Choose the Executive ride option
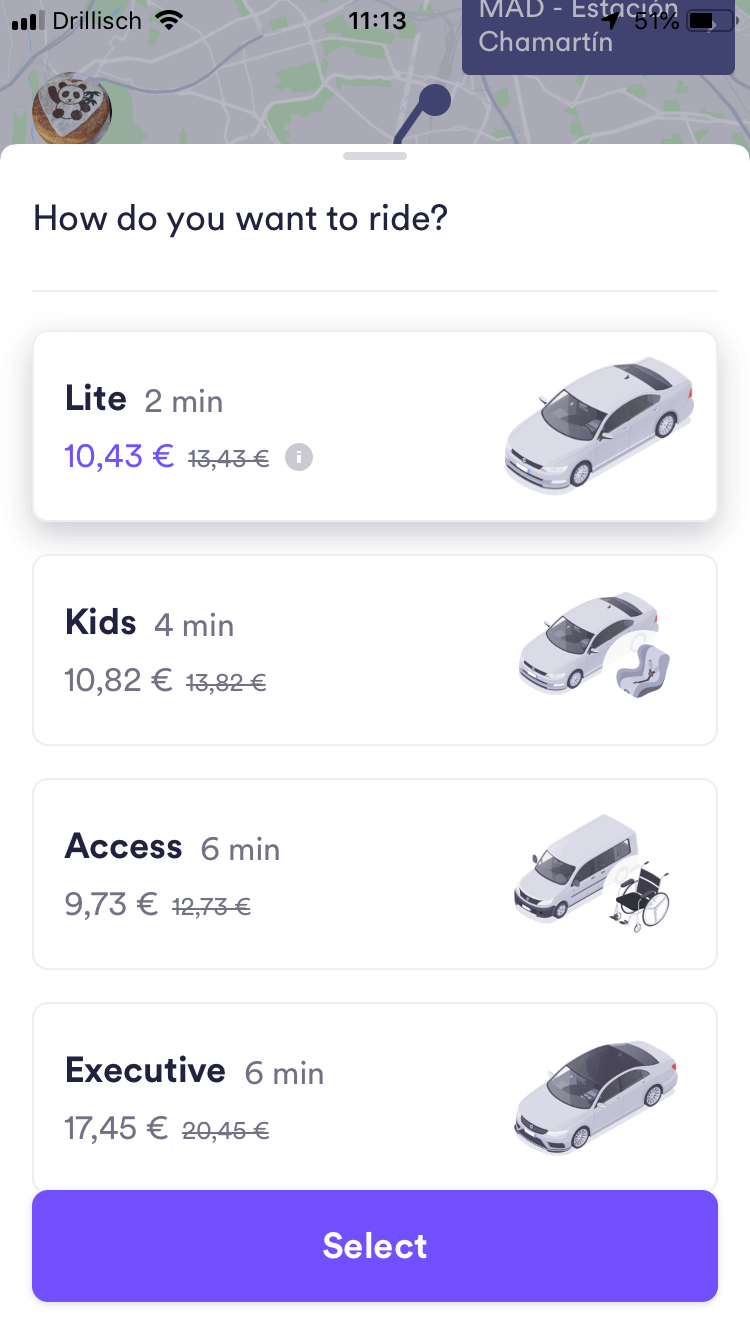 click(375, 1096)
